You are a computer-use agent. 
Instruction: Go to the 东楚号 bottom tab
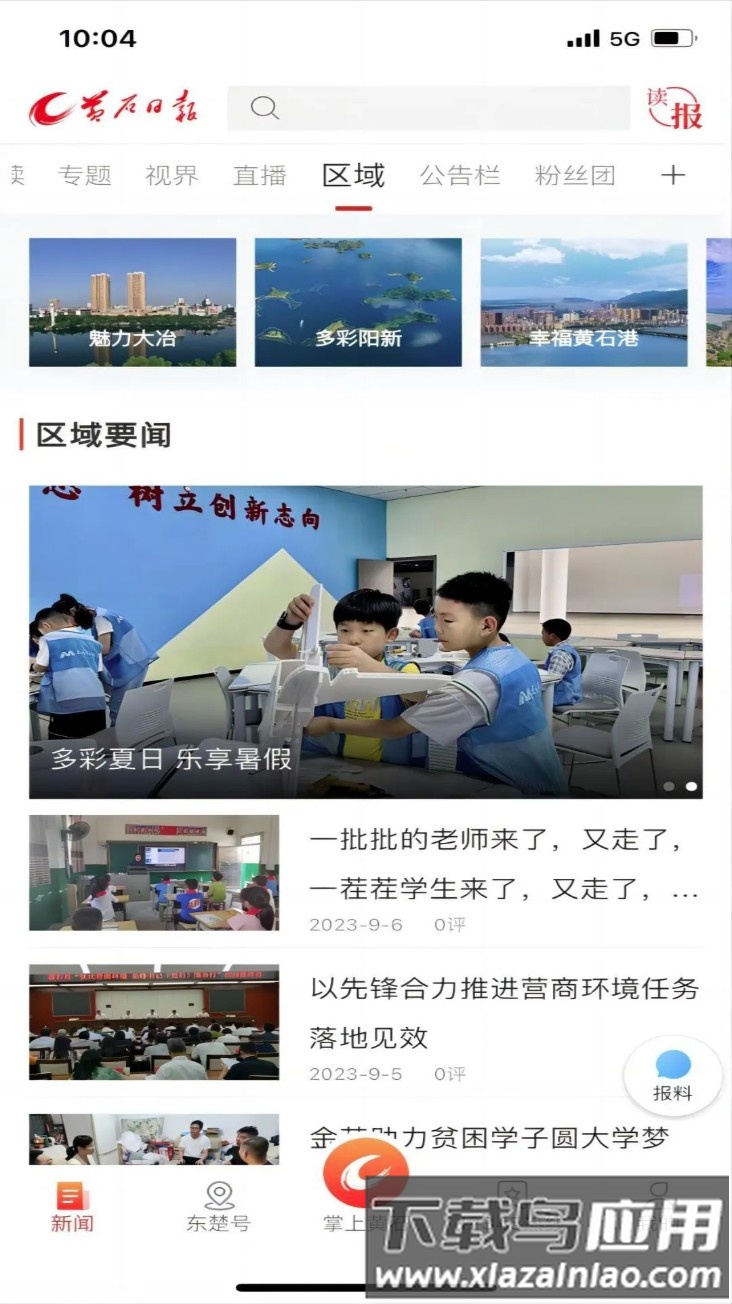pos(218,1207)
